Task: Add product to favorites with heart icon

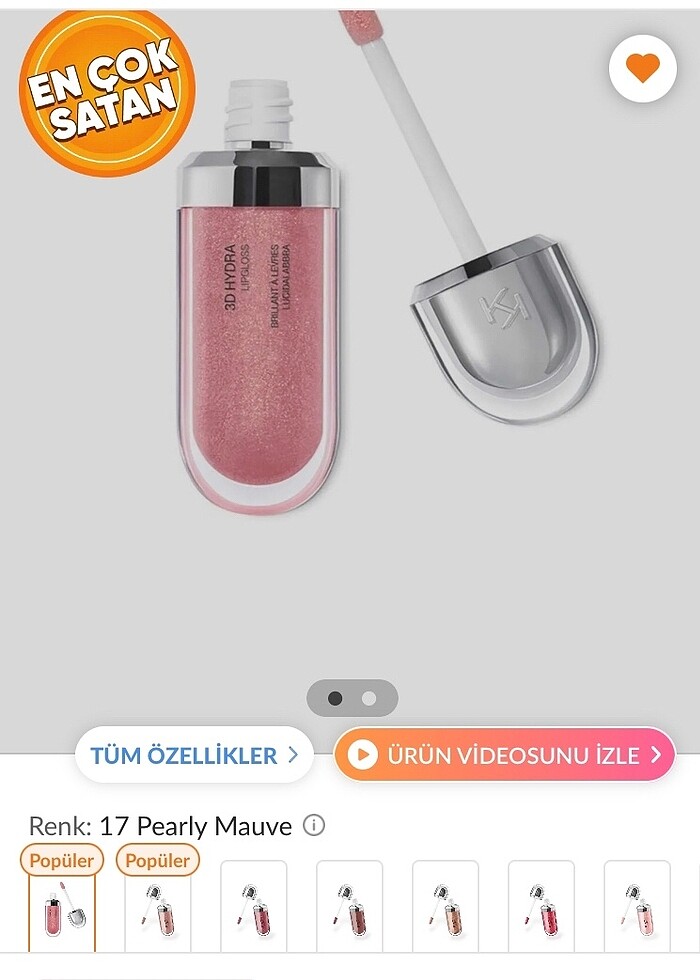Action: (643, 68)
